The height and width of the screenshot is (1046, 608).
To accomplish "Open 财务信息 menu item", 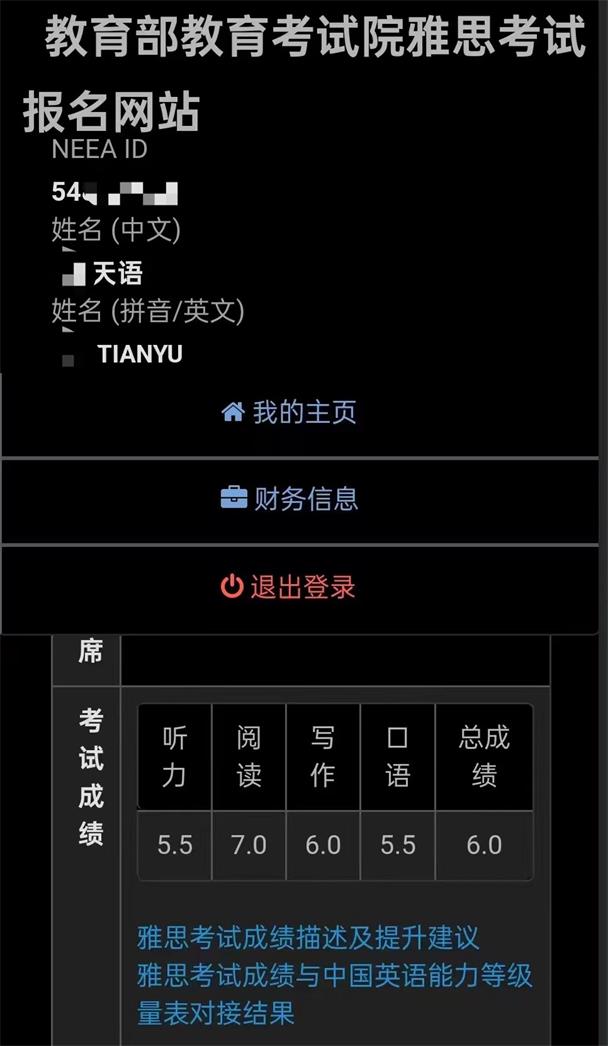I will (290, 499).
